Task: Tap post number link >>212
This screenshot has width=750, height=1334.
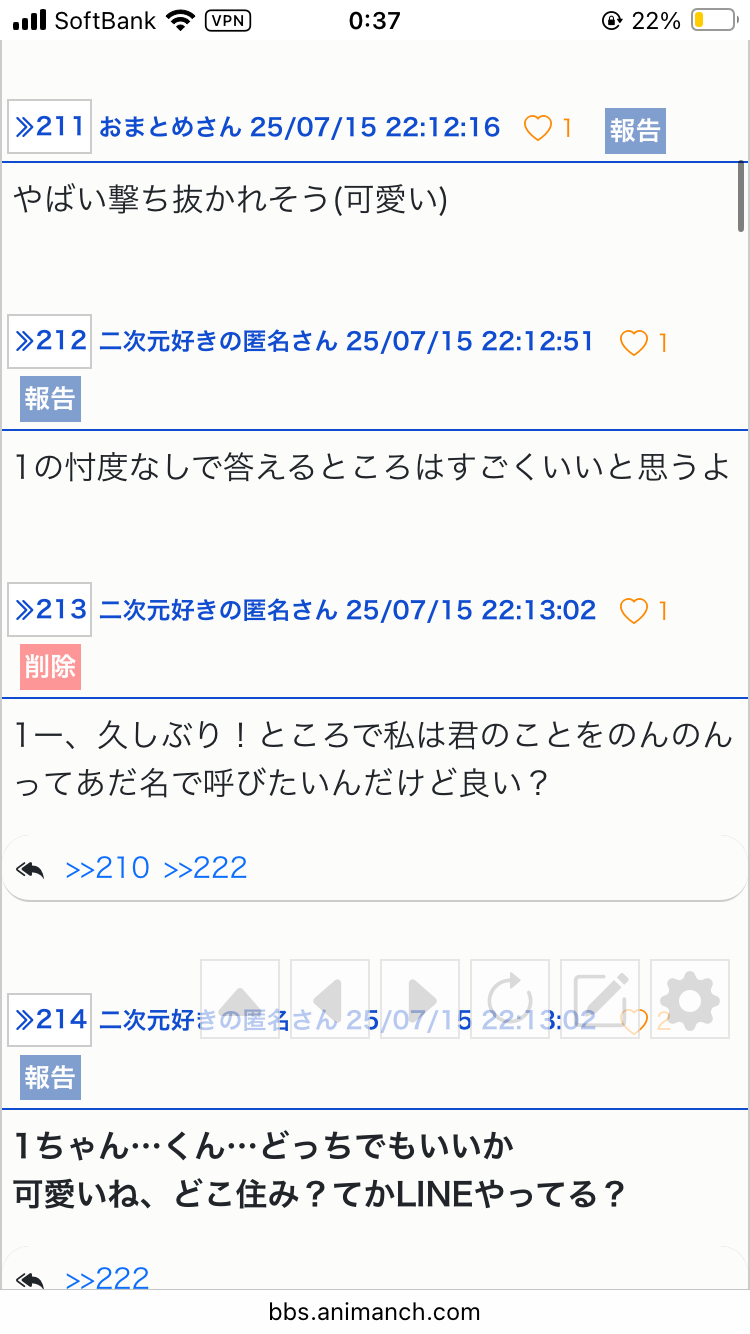Action: pyautogui.click(x=50, y=341)
